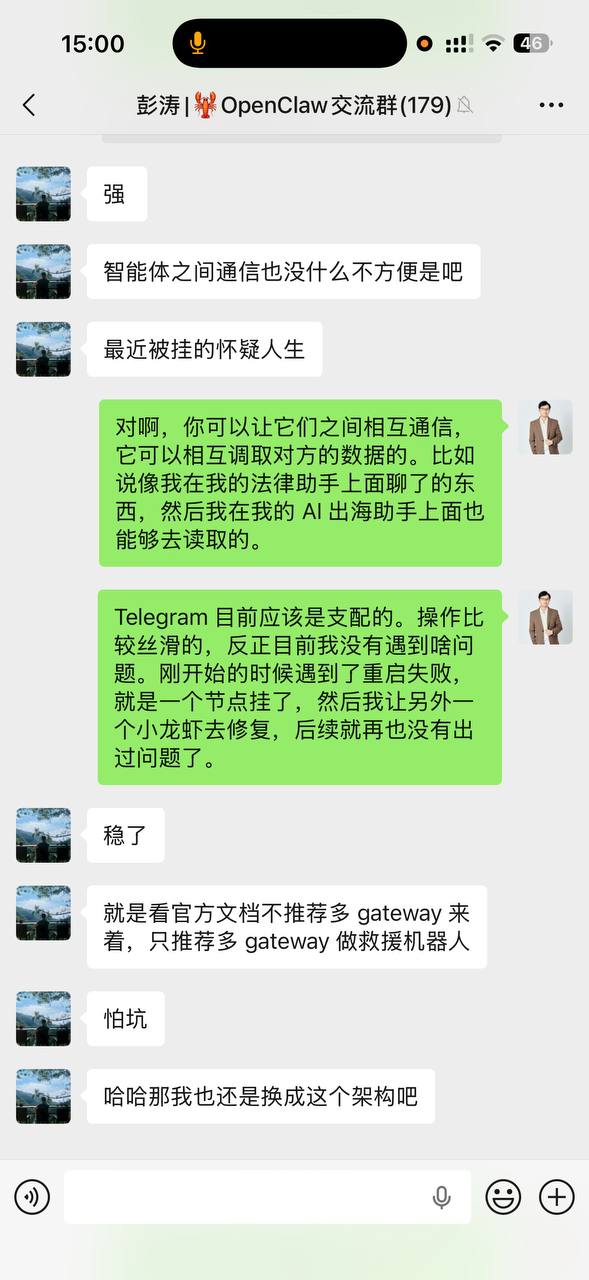Open the plus attachments menu

click(556, 1196)
